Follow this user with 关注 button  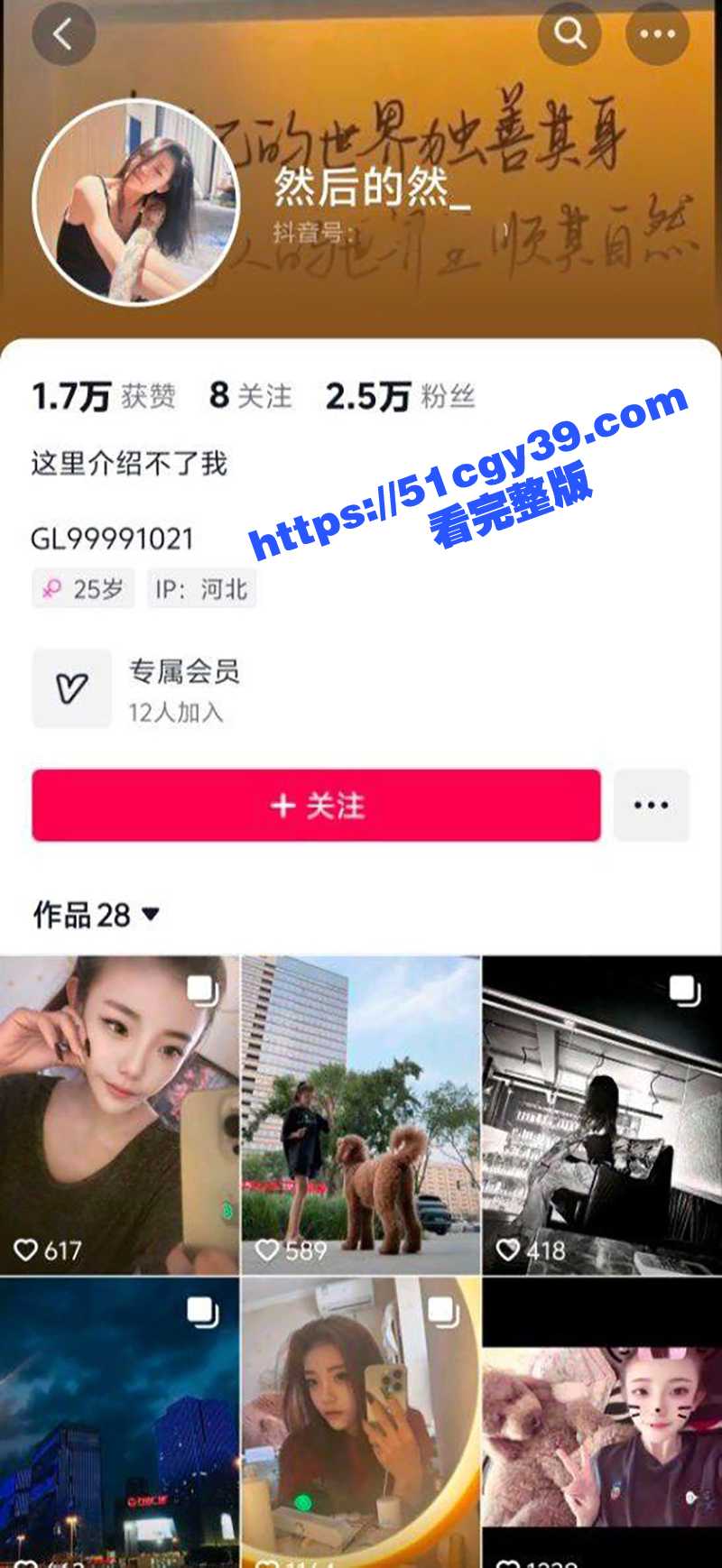click(316, 805)
